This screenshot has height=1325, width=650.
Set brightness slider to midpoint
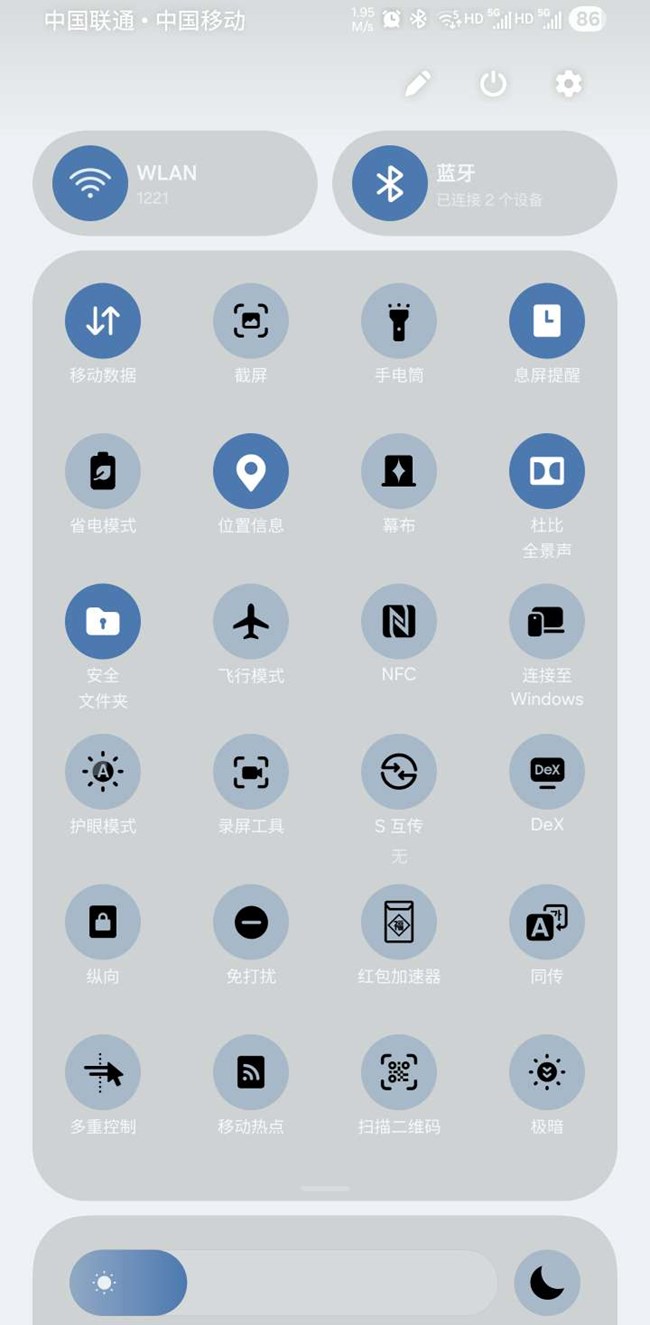tap(283, 1283)
